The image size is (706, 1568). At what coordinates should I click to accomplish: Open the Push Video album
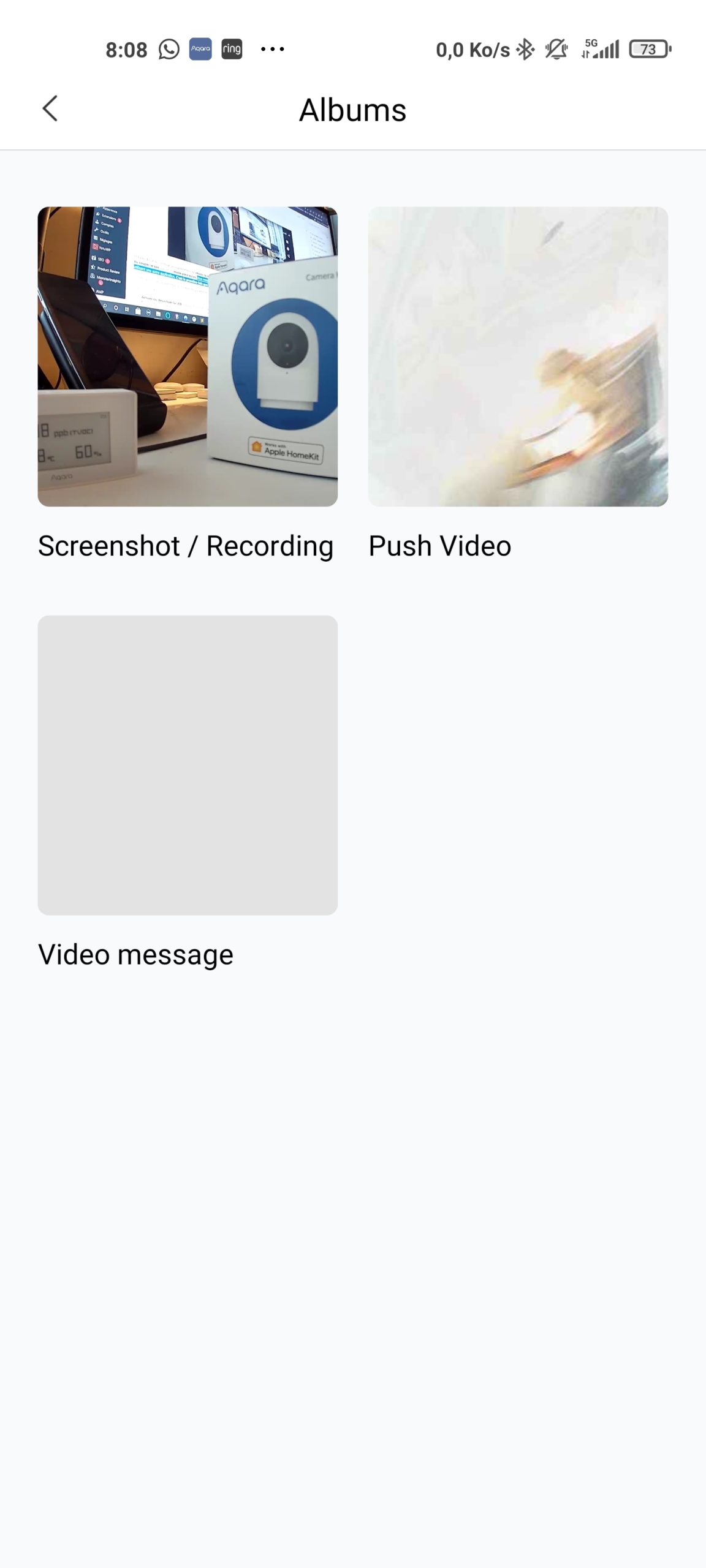[x=518, y=356]
